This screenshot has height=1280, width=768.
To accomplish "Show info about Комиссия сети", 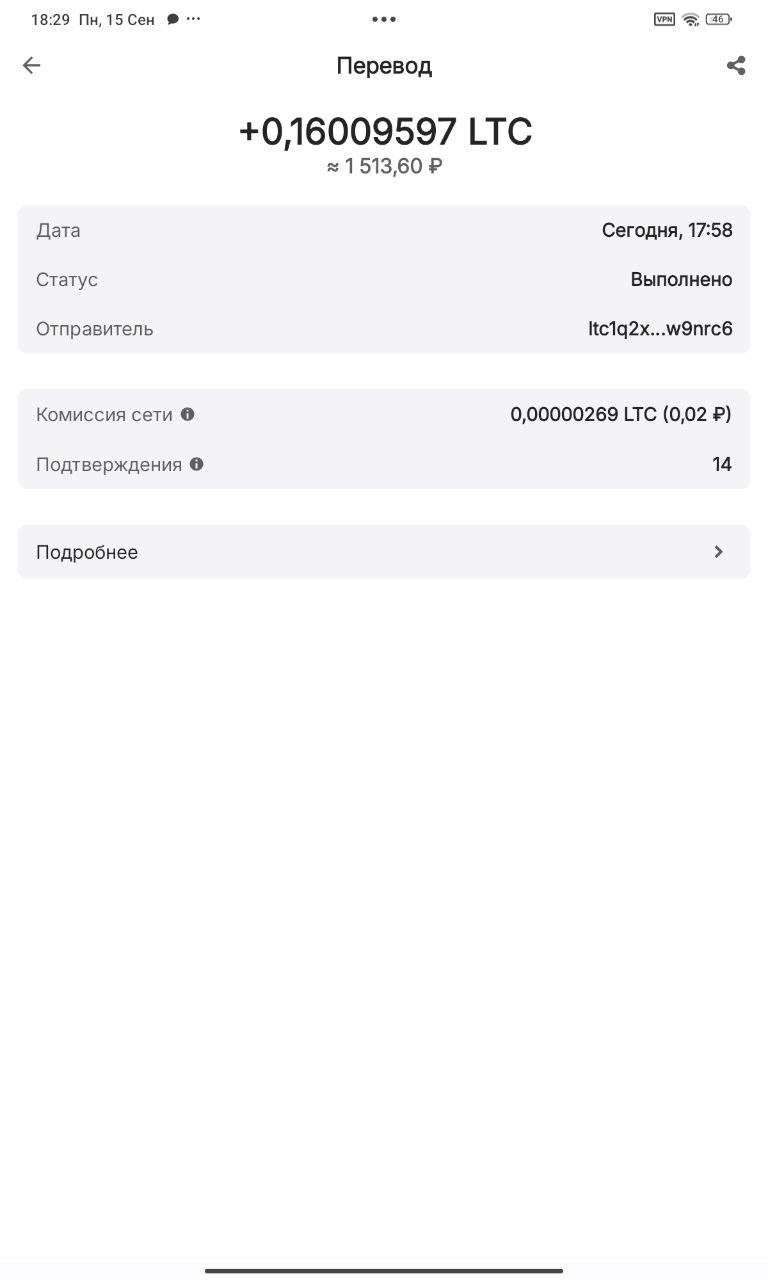I will tap(188, 414).
